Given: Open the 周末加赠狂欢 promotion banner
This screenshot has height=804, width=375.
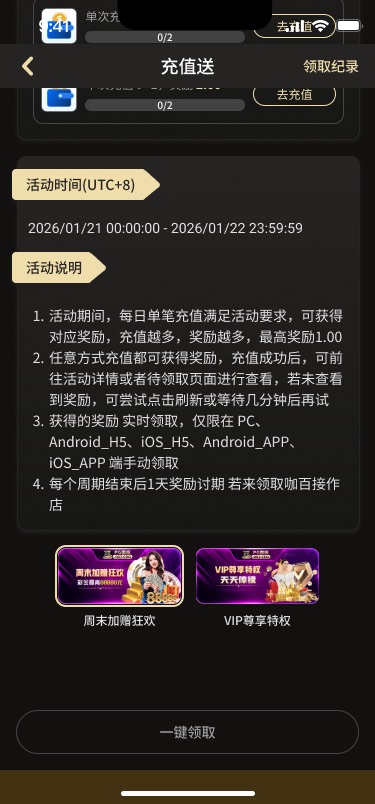Looking at the screenshot, I should coord(120,576).
